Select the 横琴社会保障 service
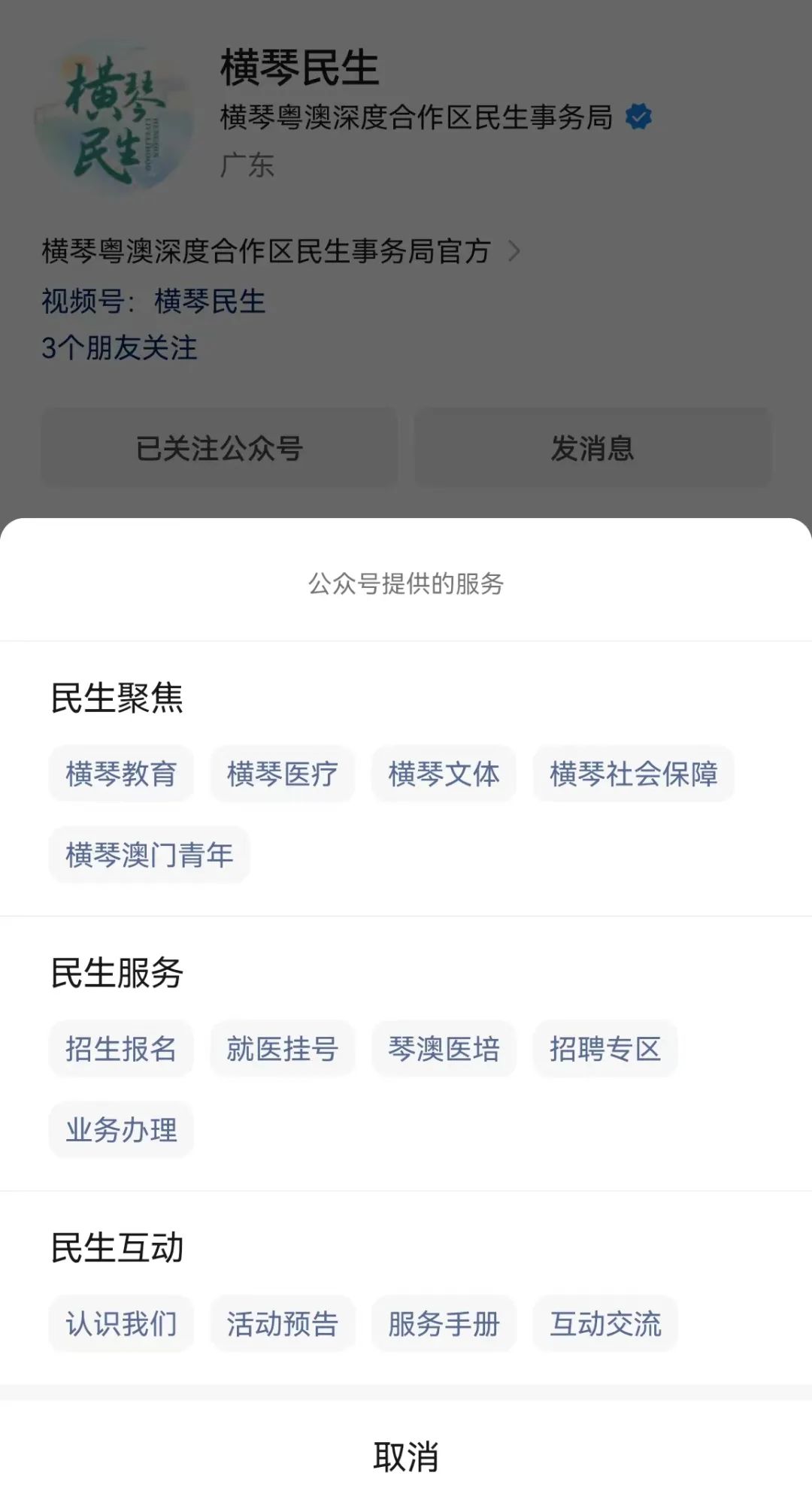 [632, 774]
